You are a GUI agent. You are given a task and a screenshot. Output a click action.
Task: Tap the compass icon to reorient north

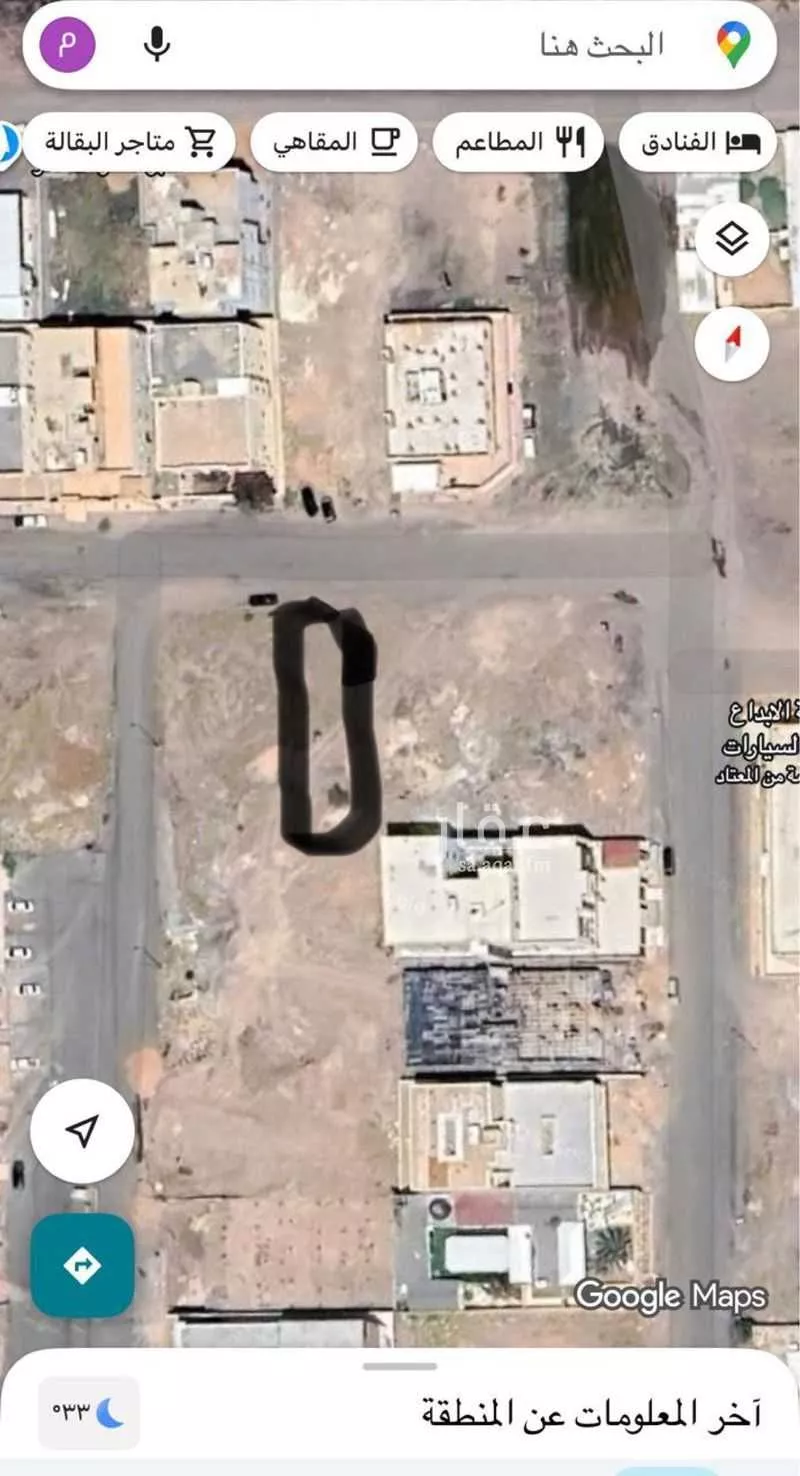[732, 342]
